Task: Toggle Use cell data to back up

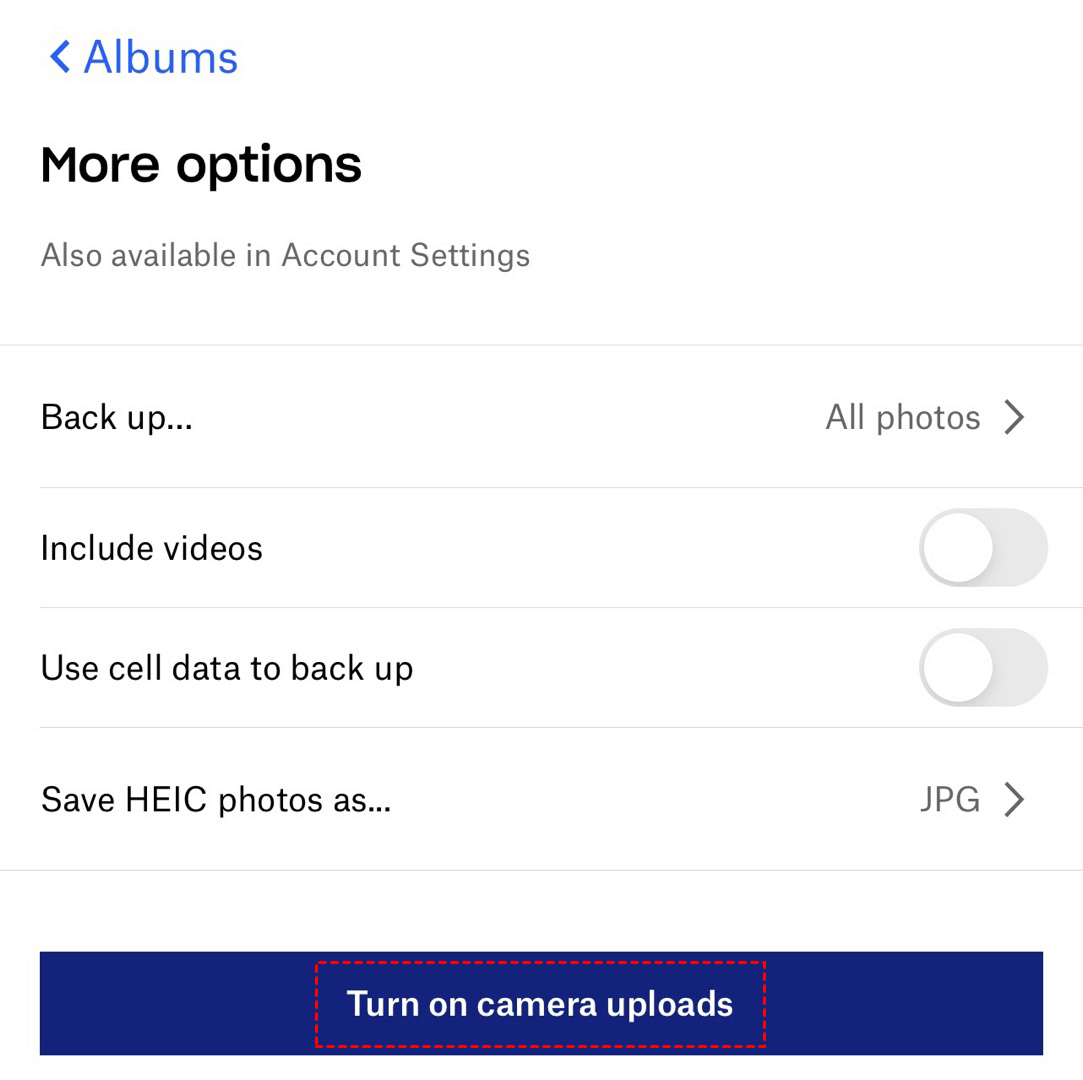Action: (x=982, y=668)
